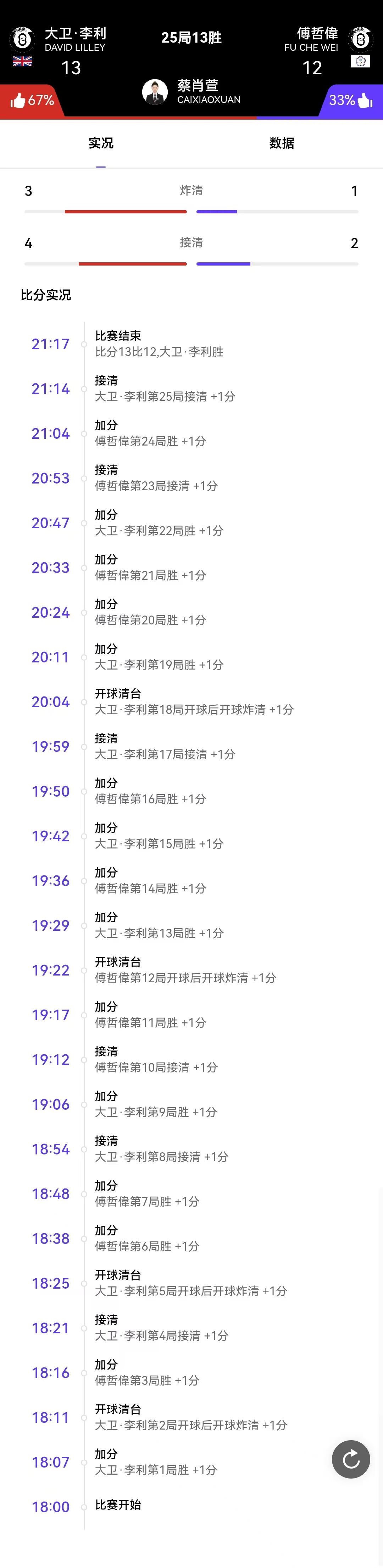383x1568 pixels.
Task: Vote for Fu Che Wei with 33% thumbs-up
Action: point(351,100)
